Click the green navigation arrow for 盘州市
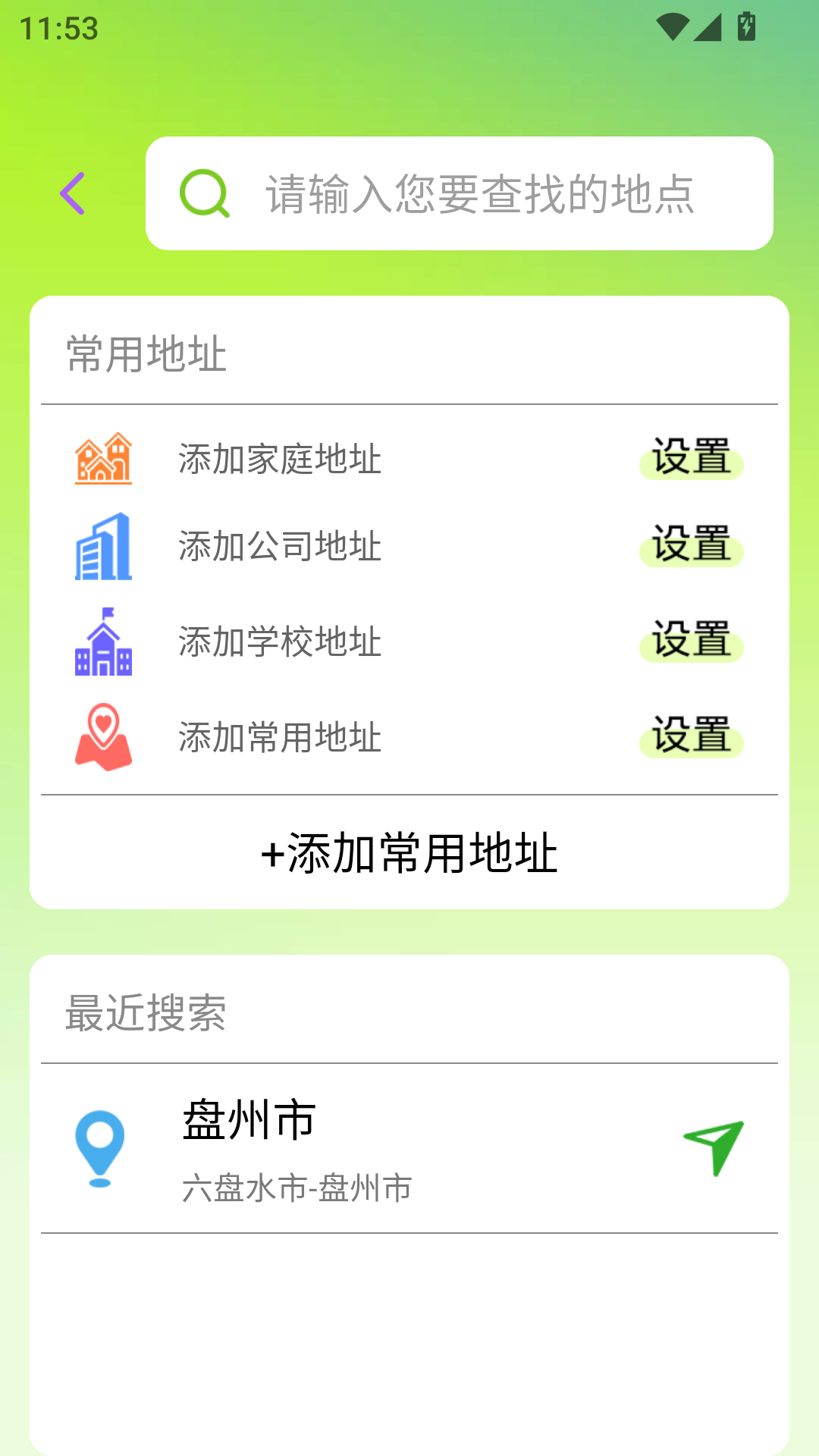 click(714, 1144)
